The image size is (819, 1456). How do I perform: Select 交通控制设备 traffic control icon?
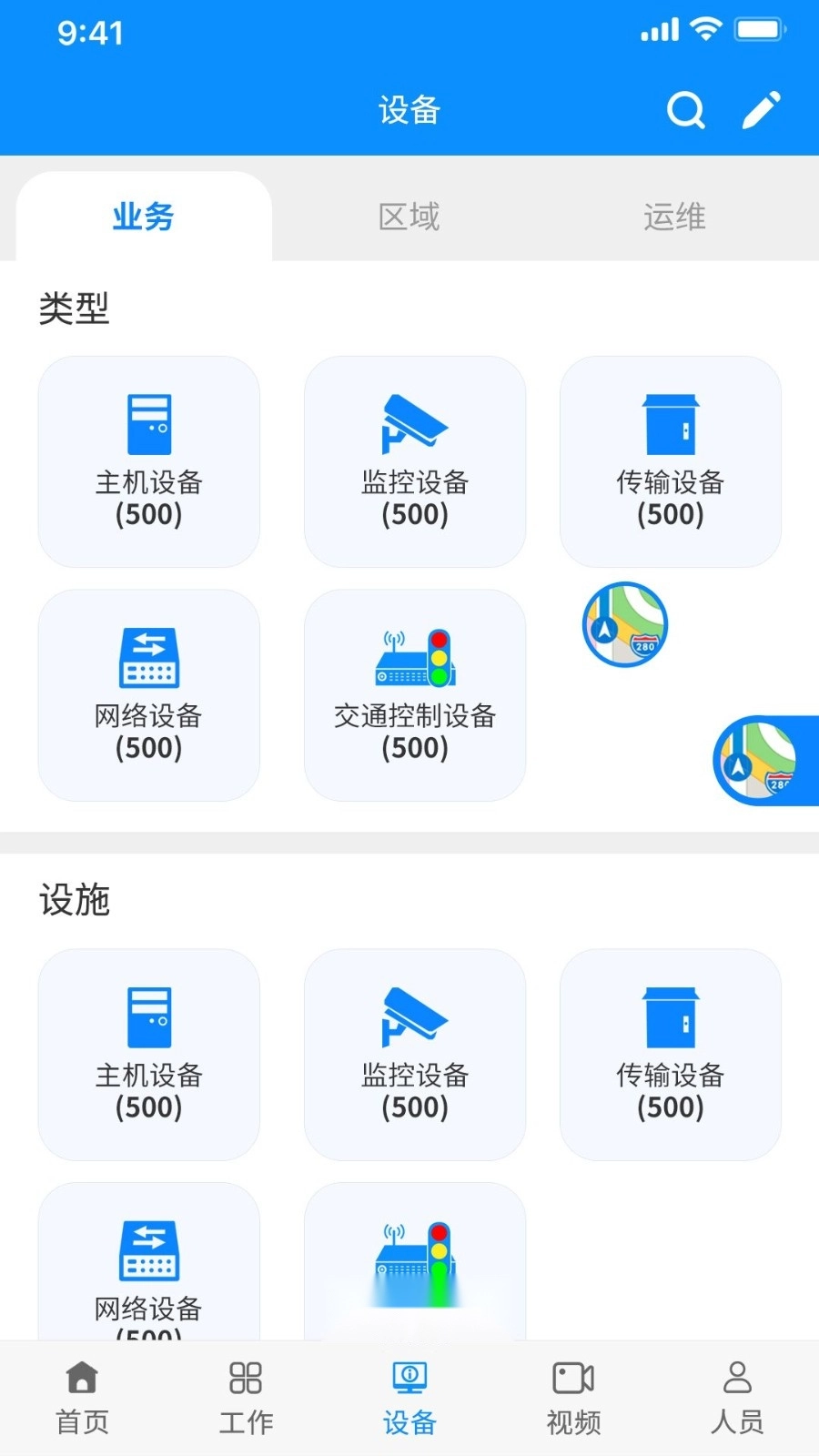click(414, 694)
